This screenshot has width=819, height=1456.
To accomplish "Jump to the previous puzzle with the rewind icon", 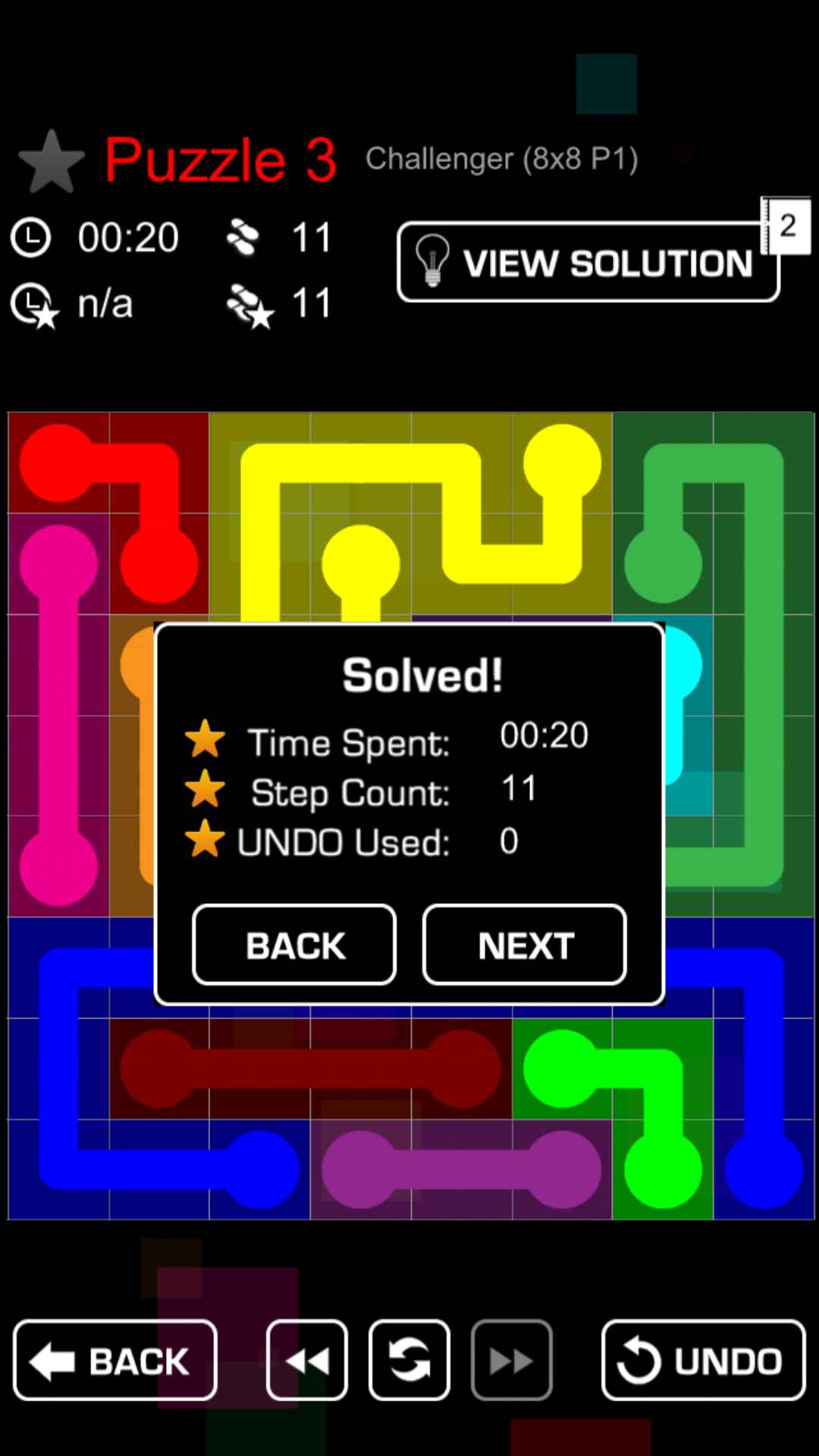I will tap(307, 1360).
